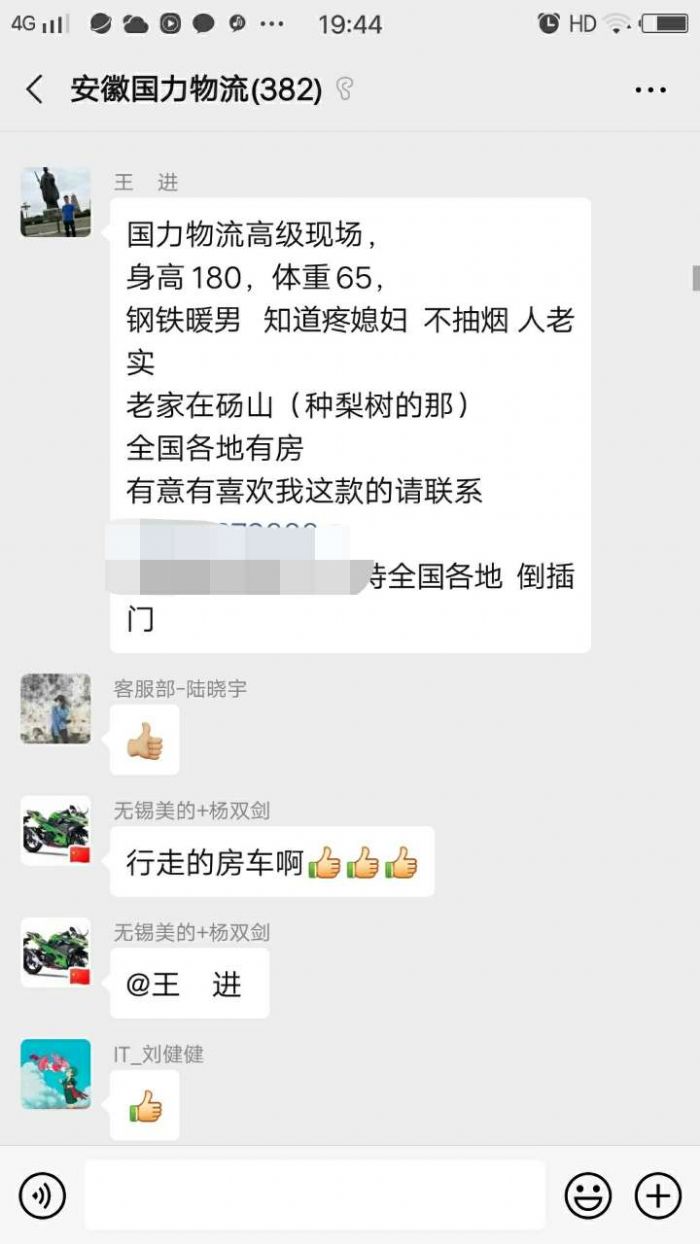Open the plus attachments menu
Image resolution: width=700 pixels, height=1244 pixels.
658,1195
